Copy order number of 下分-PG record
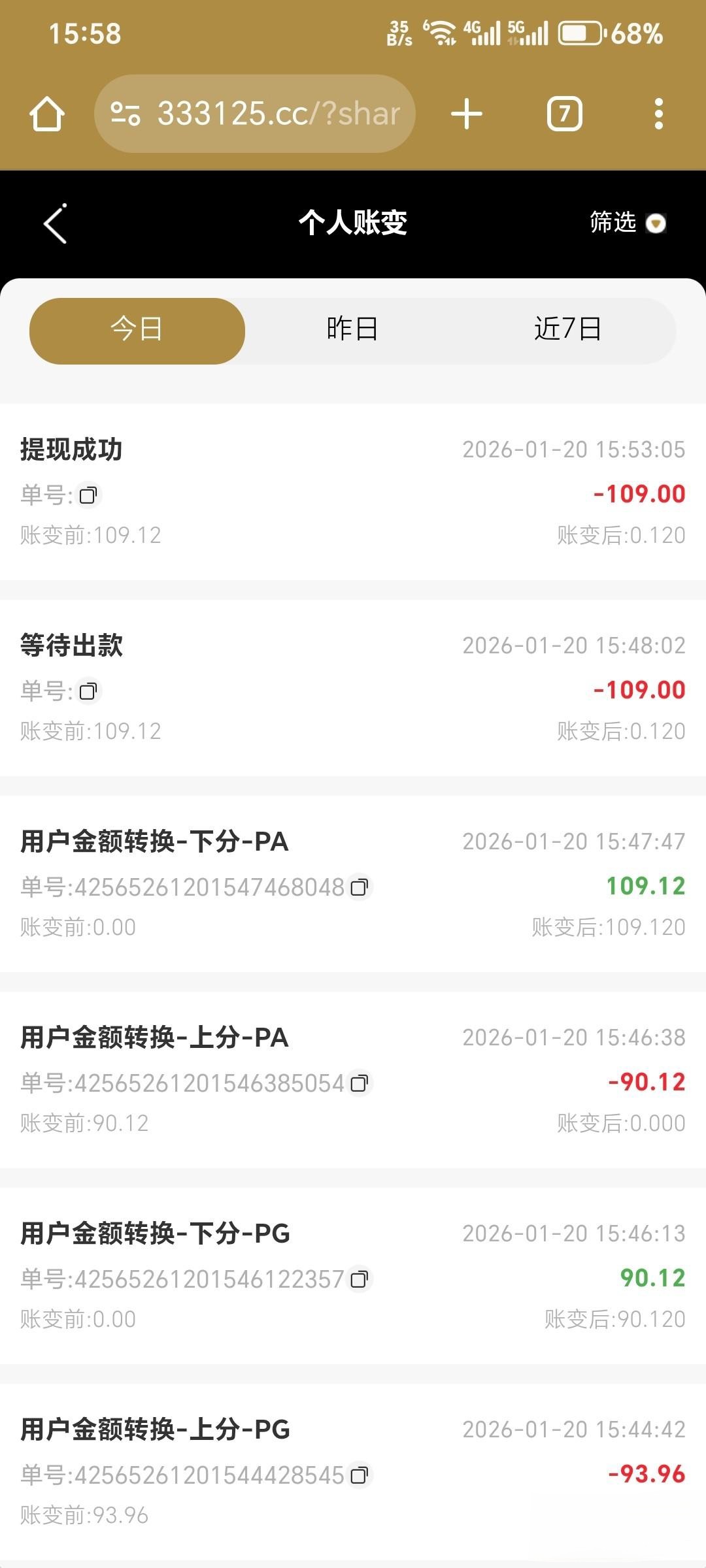706x1568 pixels. [x=359, y=1279]
